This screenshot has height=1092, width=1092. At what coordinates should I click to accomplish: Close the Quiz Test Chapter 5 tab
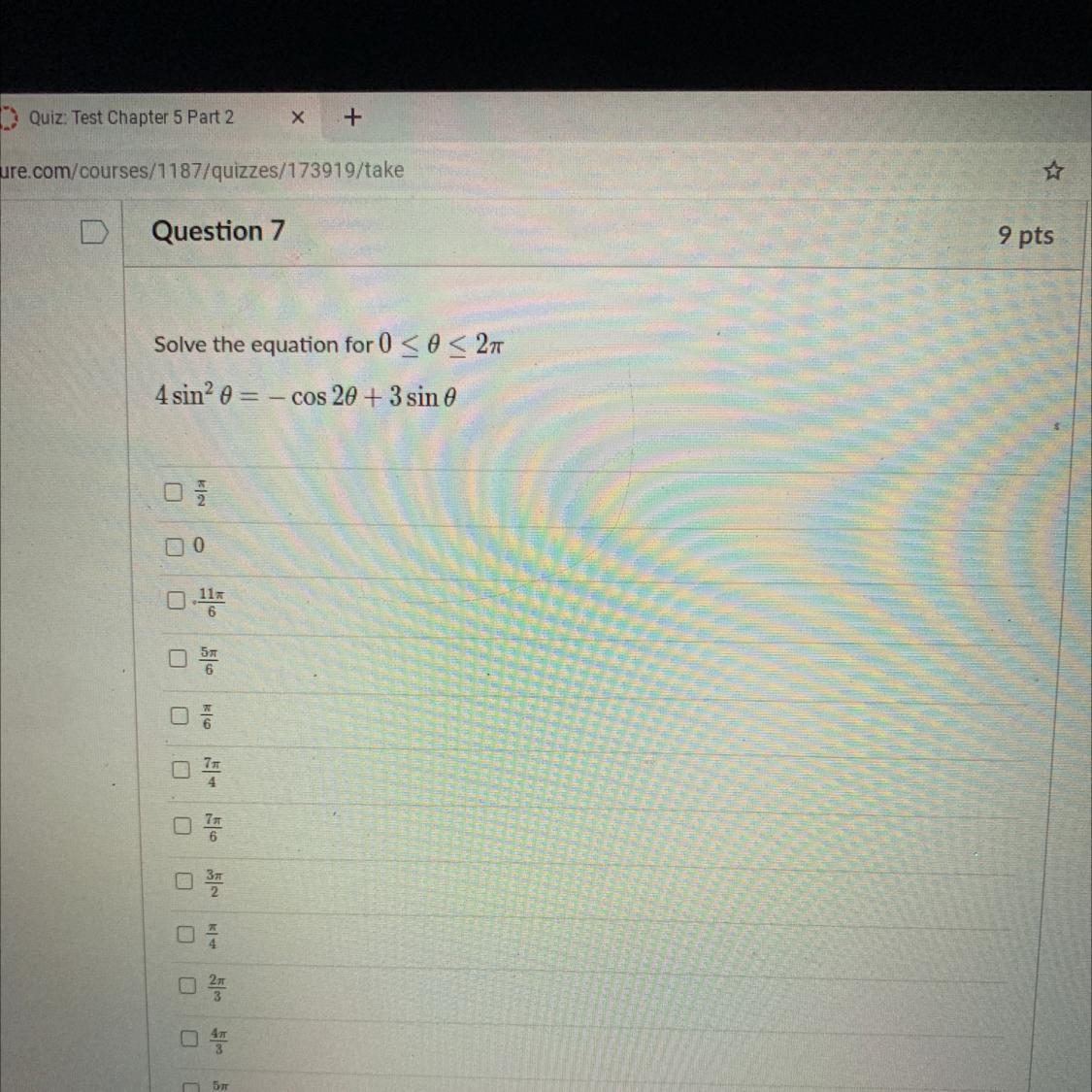click(297, 117)
